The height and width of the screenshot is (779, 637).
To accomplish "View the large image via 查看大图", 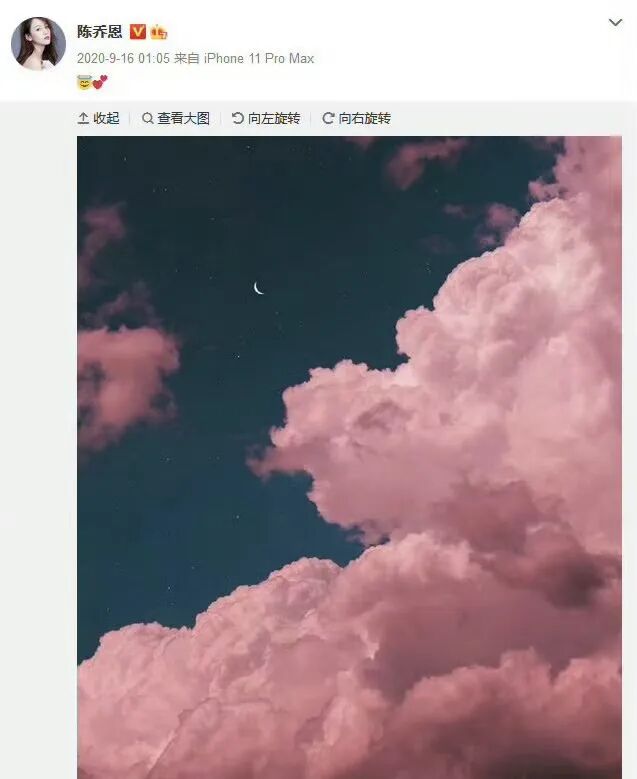I will click(175, 118).
